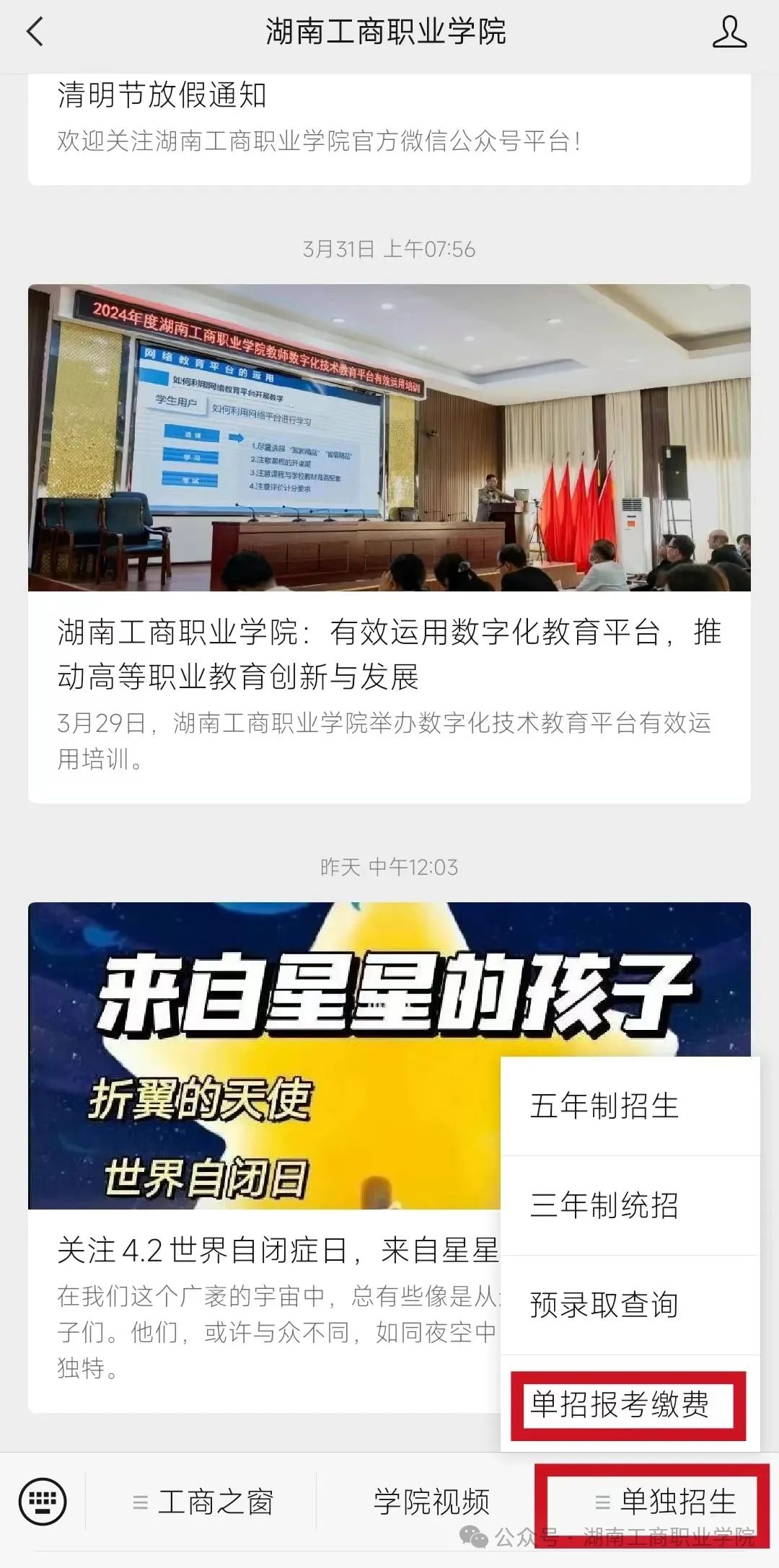Expand the 工商之窗 bottom menu

203,1502
